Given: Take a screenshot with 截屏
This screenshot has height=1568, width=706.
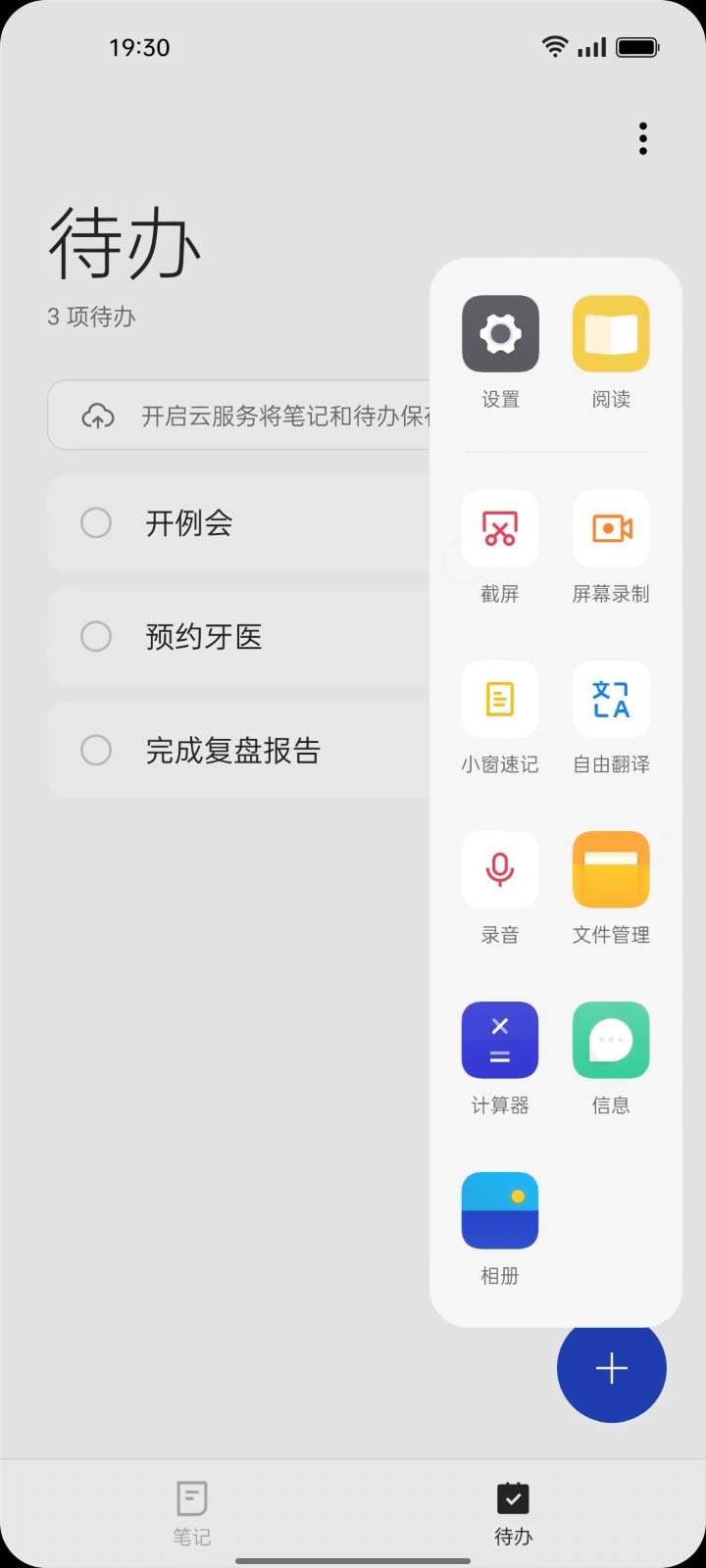Looking at the screenshot, I should coord(500,529).
